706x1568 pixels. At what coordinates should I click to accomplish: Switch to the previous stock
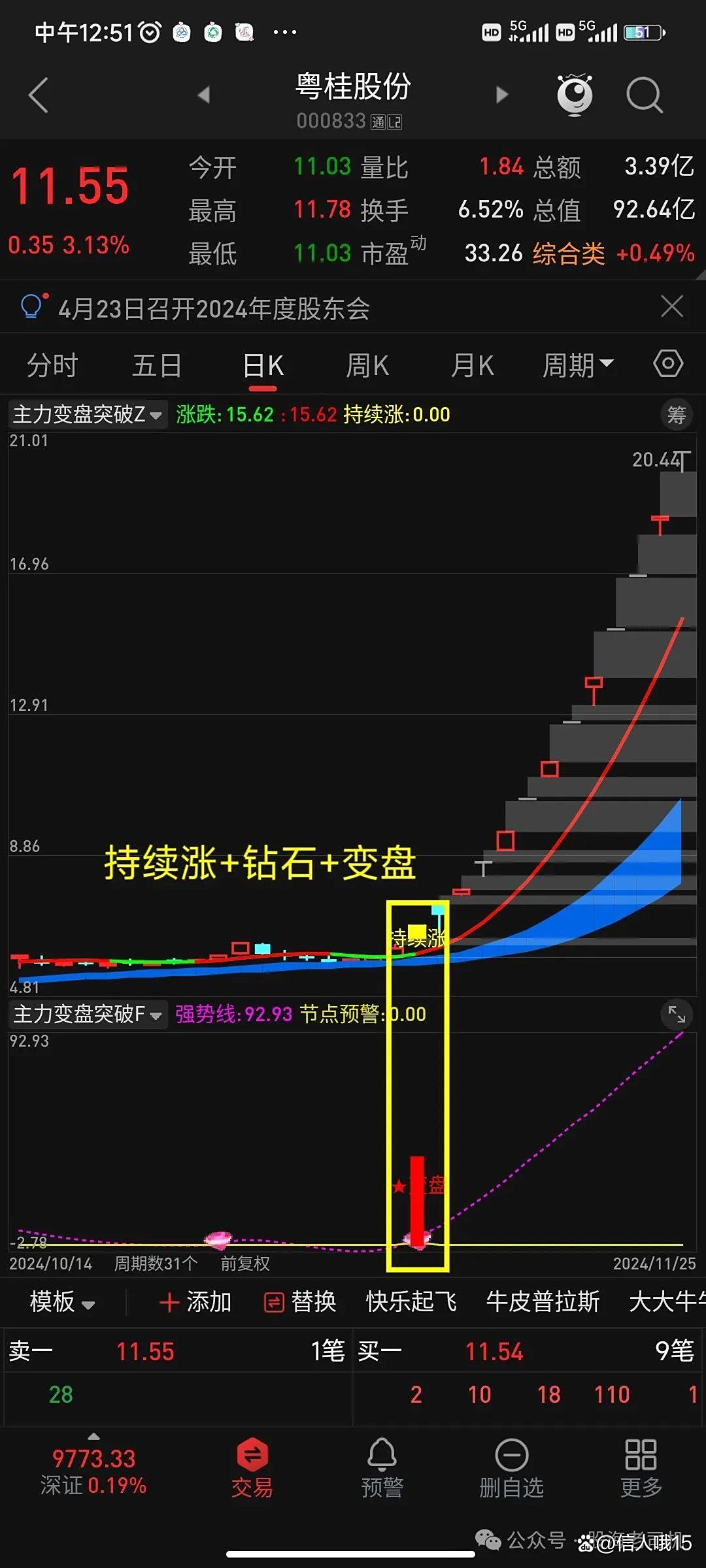(204, 95)
